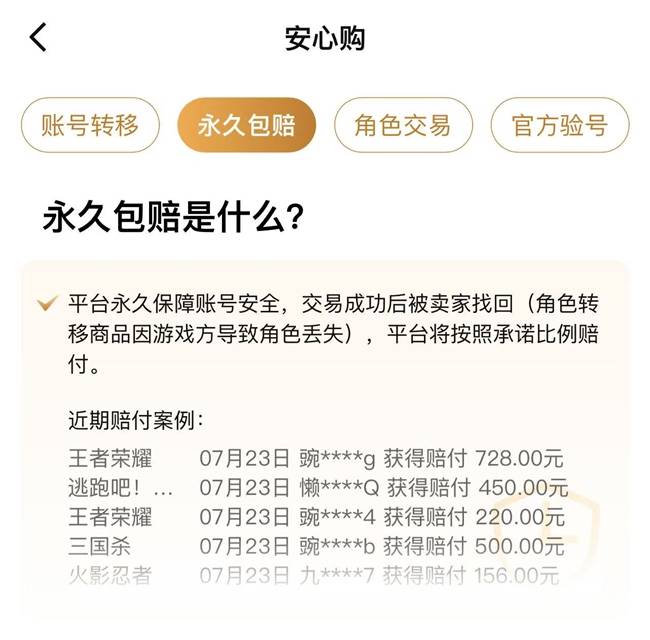Switch to the 账号转移 tab
650x640 pixels.
pyautogui.click(x=89, y=125)
